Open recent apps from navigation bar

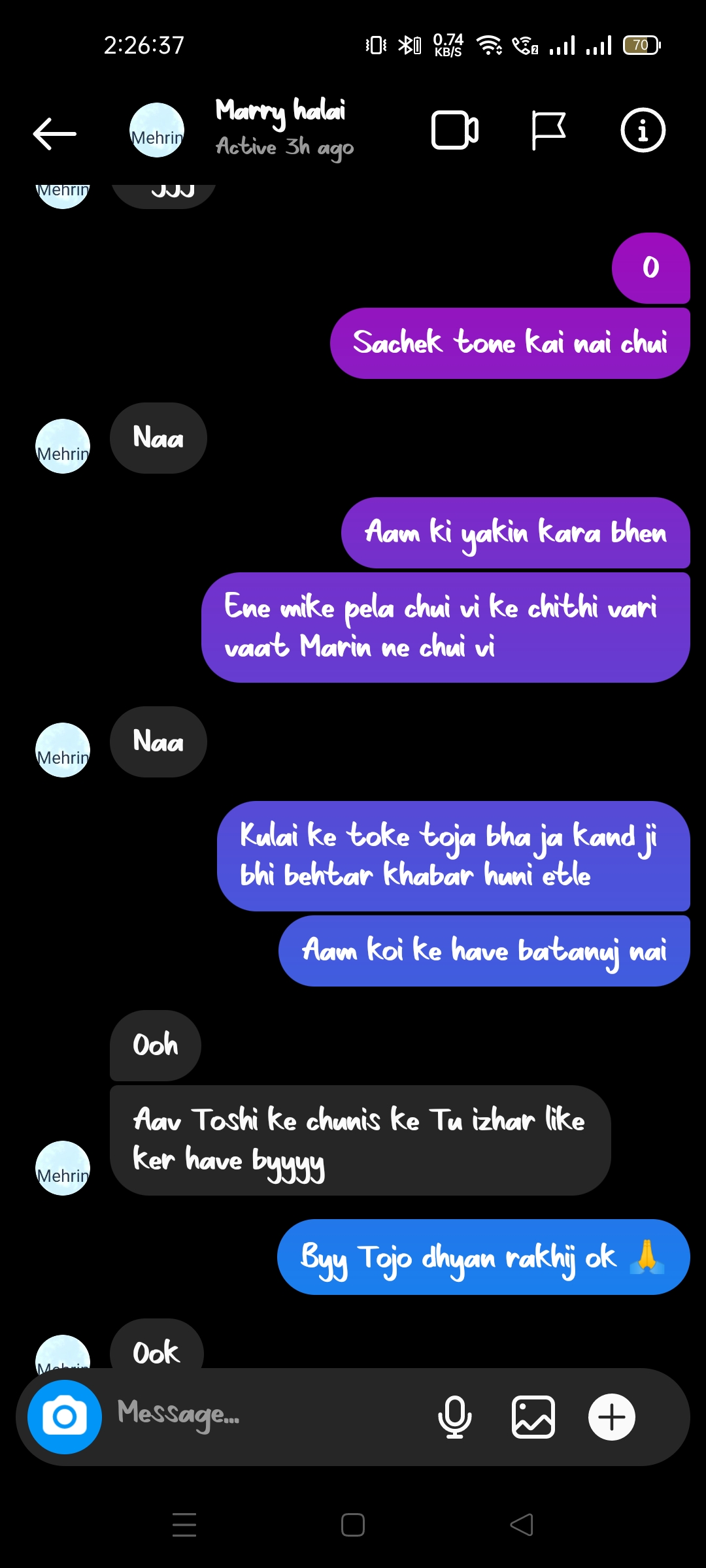(x=184, y=1526)
